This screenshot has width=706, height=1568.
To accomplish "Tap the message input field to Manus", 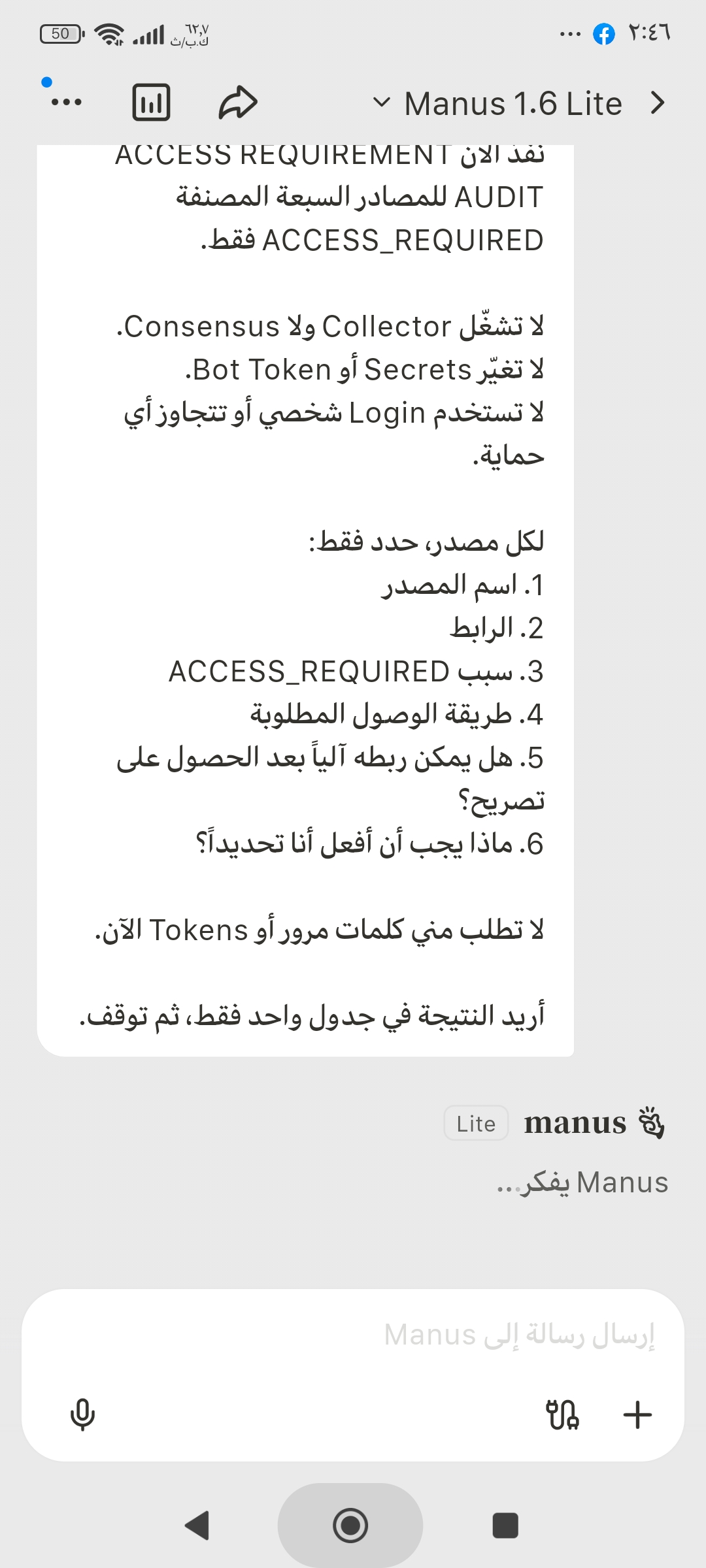I will click(353, 1335).
